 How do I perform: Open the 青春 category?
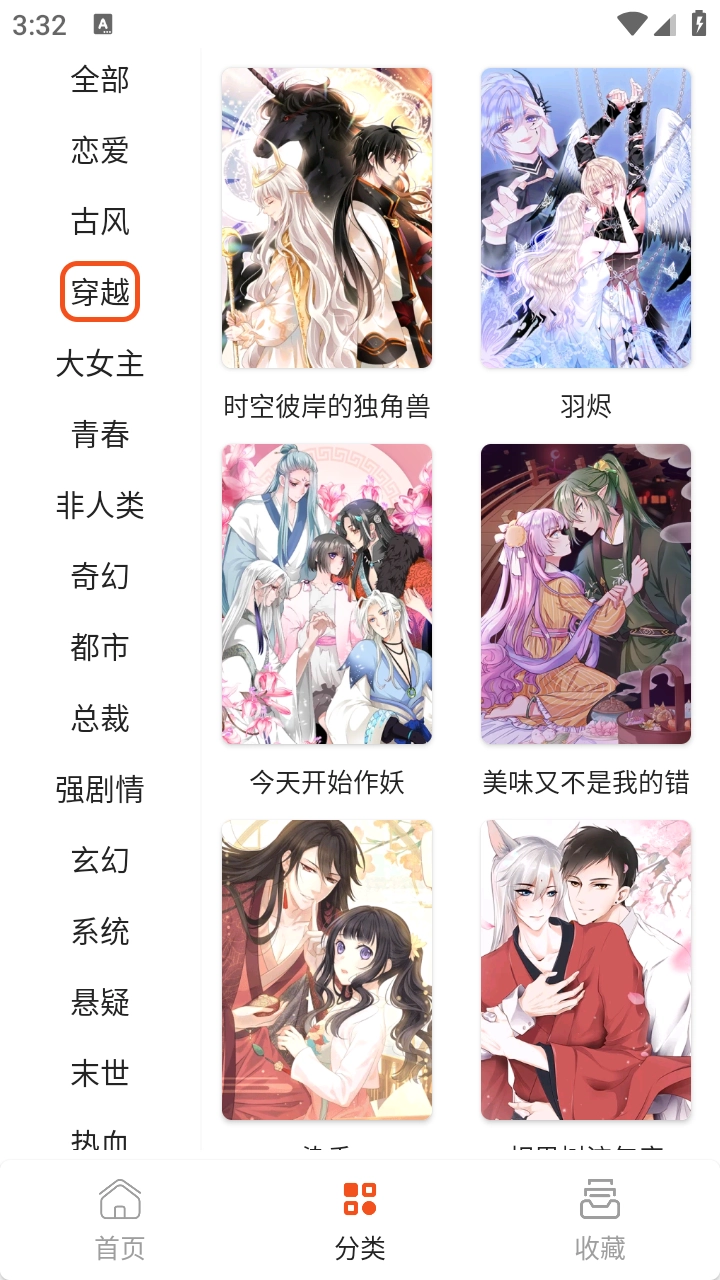(99, 434)
